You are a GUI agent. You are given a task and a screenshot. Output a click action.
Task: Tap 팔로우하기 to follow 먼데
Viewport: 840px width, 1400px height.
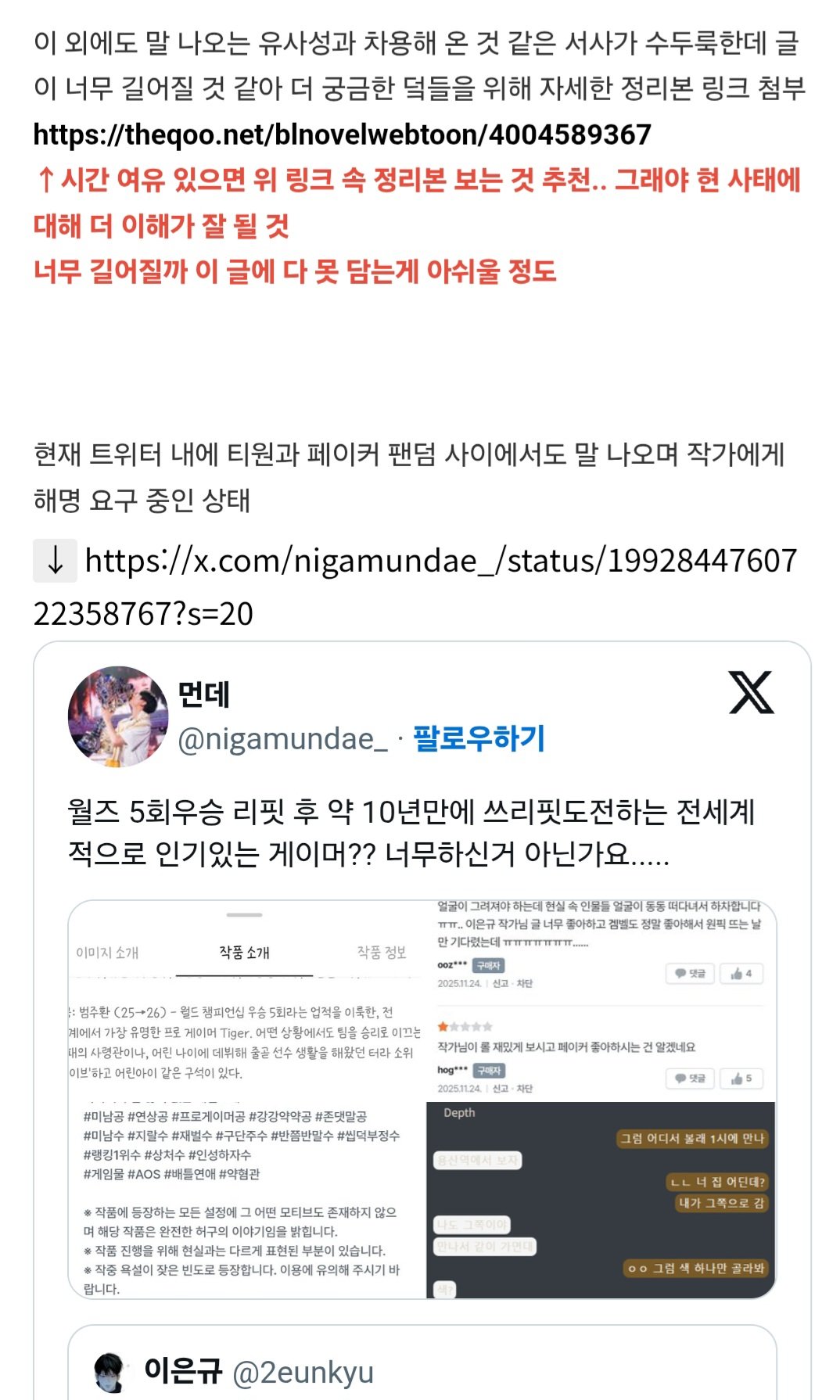click(x=479, y=738)
